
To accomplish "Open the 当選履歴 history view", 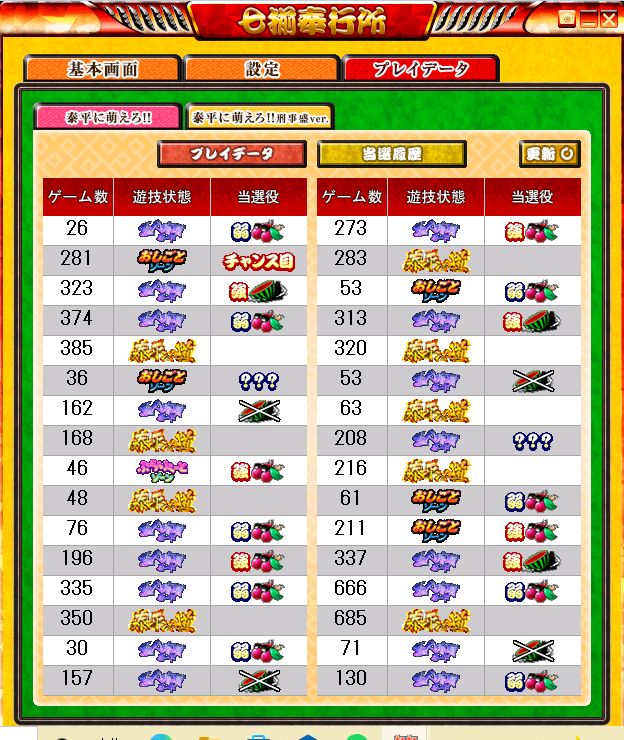I will [391, 154].
